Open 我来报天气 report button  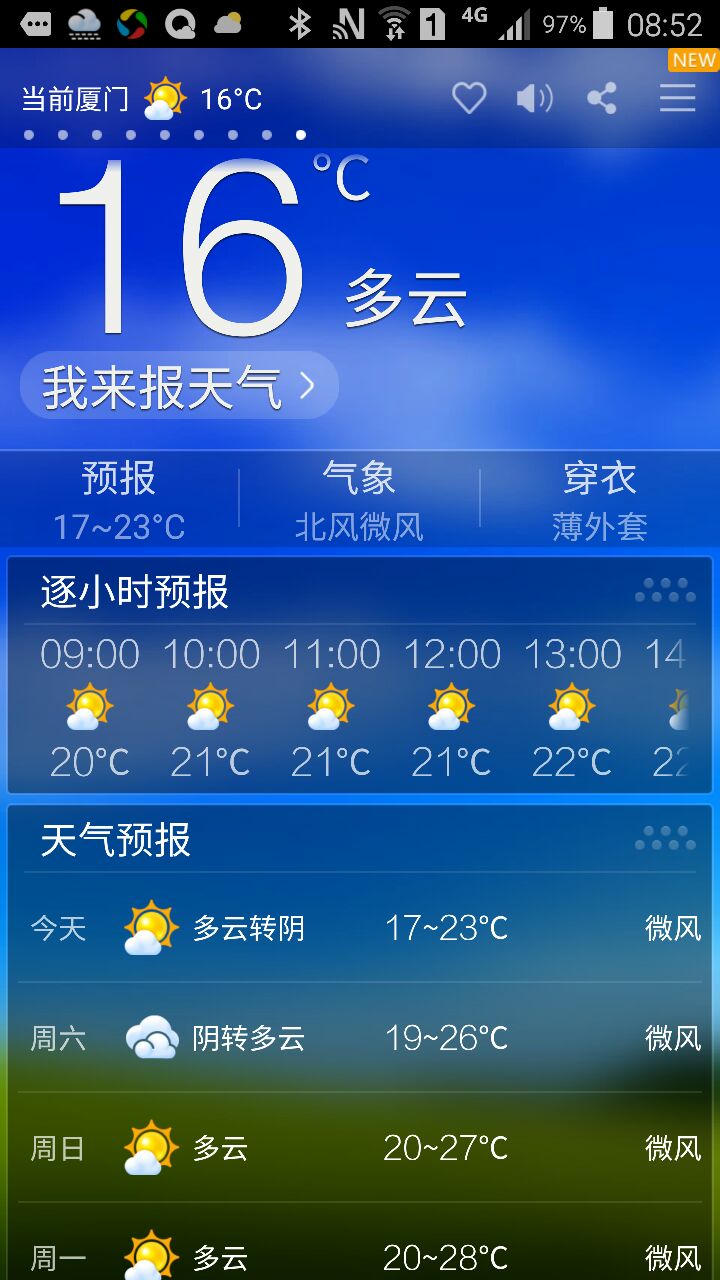point(179,386)
